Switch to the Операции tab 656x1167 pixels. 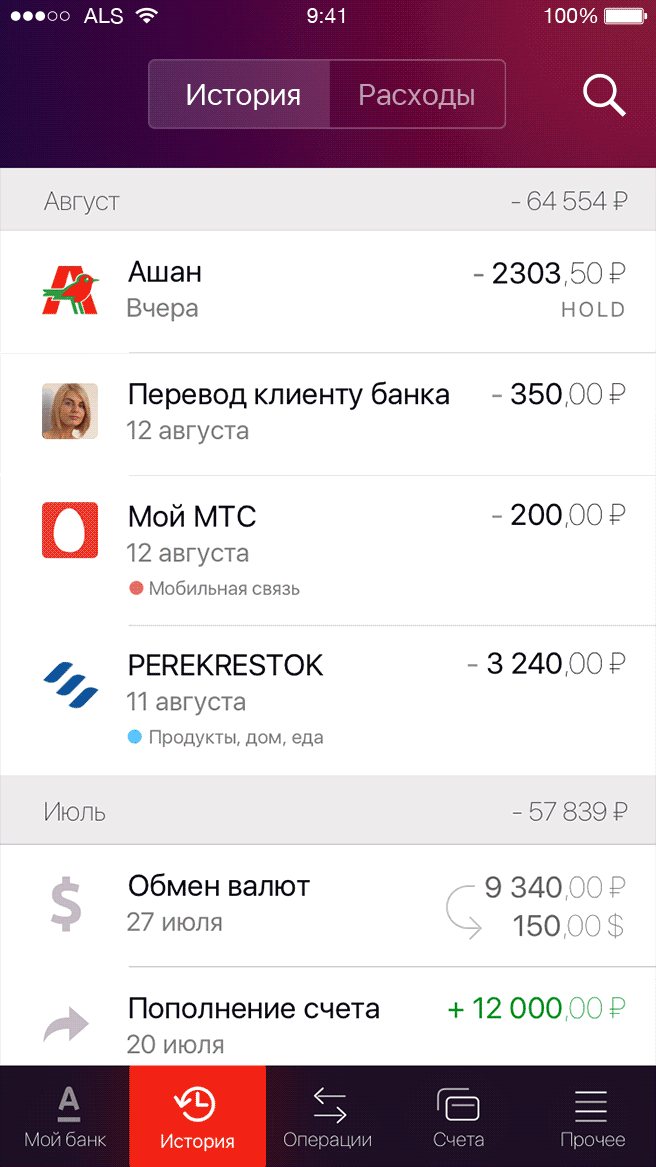(x=328, y=1117)
